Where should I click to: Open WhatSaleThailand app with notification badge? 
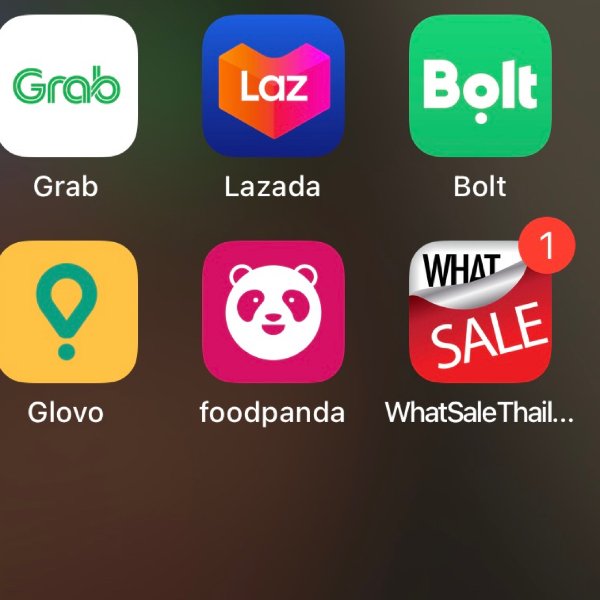click(480, 312)
